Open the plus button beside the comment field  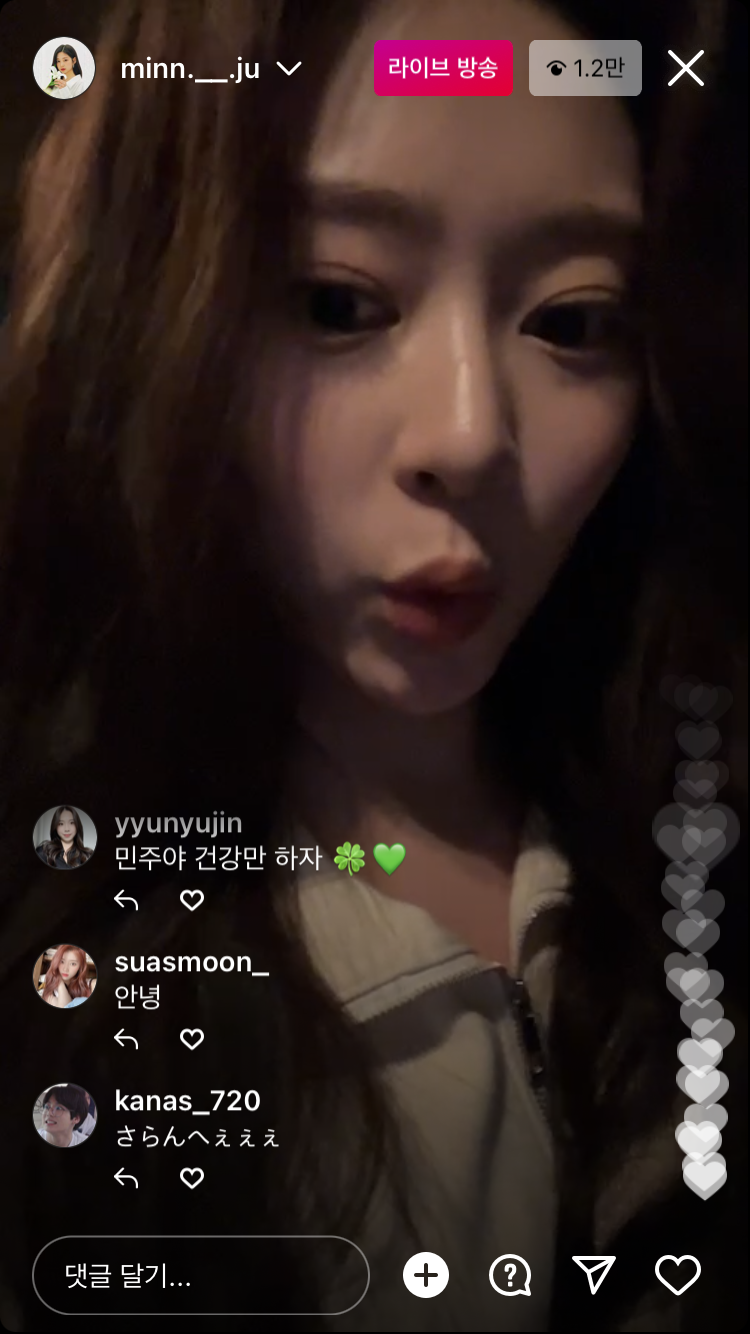[426, 1275]
